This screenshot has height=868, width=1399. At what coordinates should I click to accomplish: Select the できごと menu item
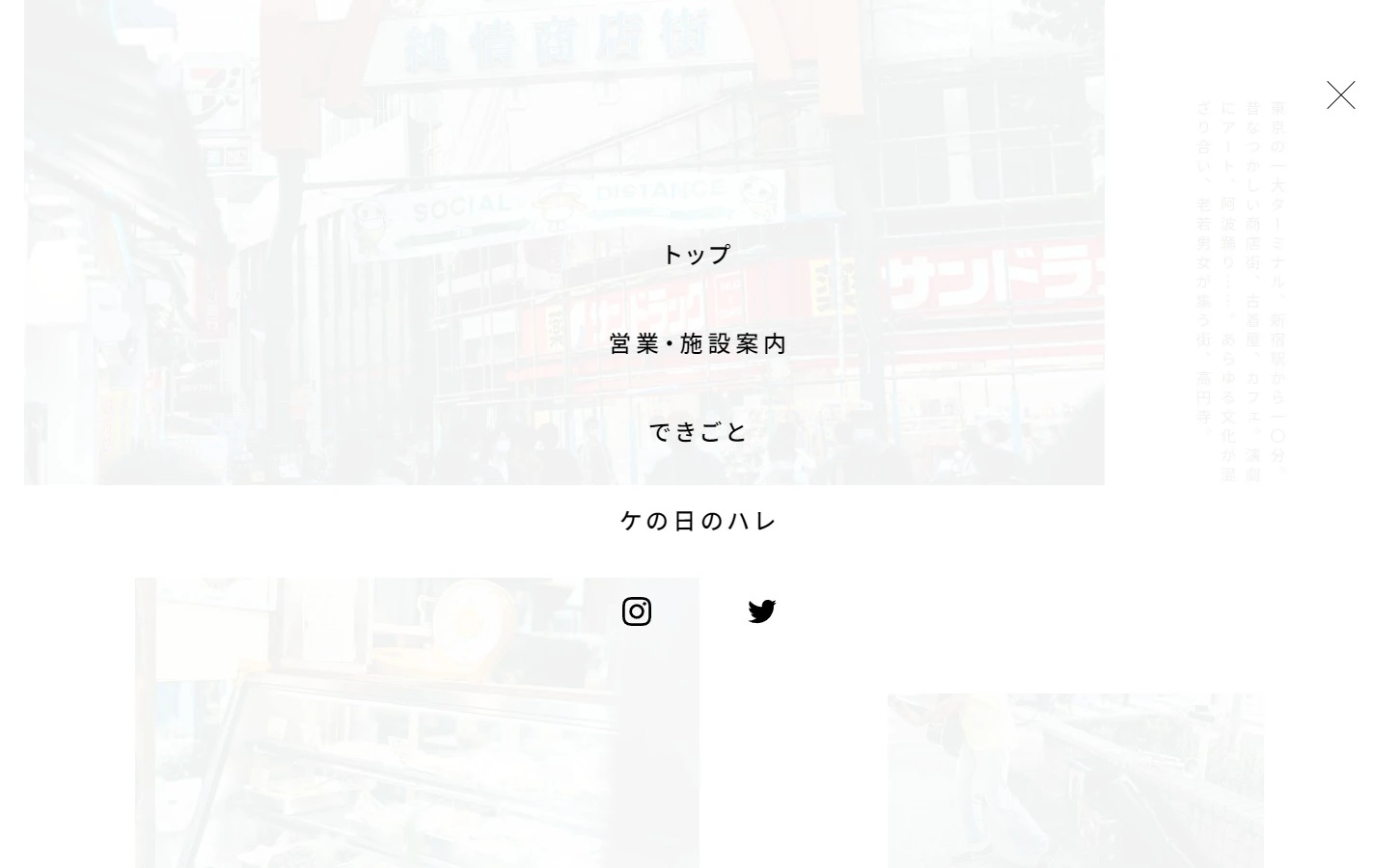tap(699, 432)
